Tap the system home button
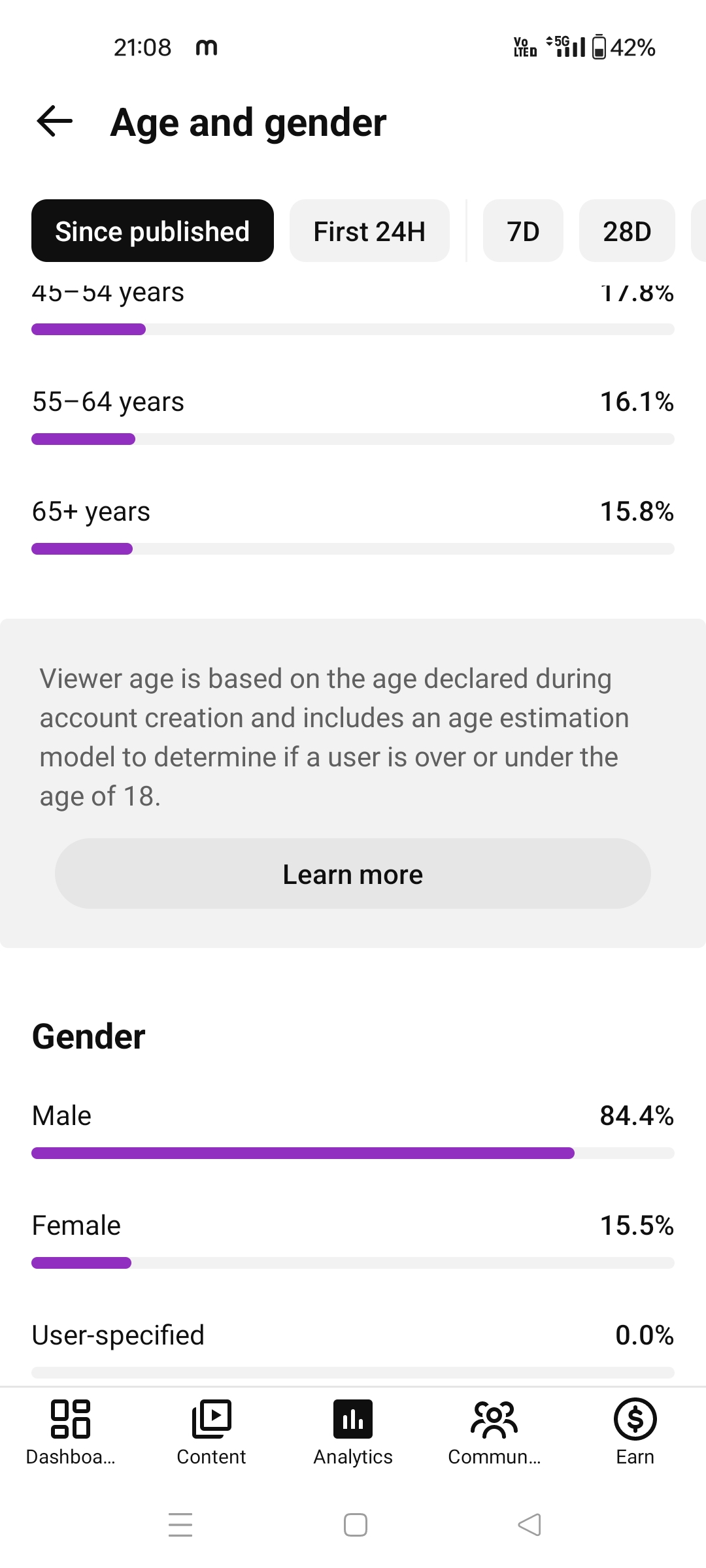This screenshot has width=706, height=1568. click(x=356, y=1525)
